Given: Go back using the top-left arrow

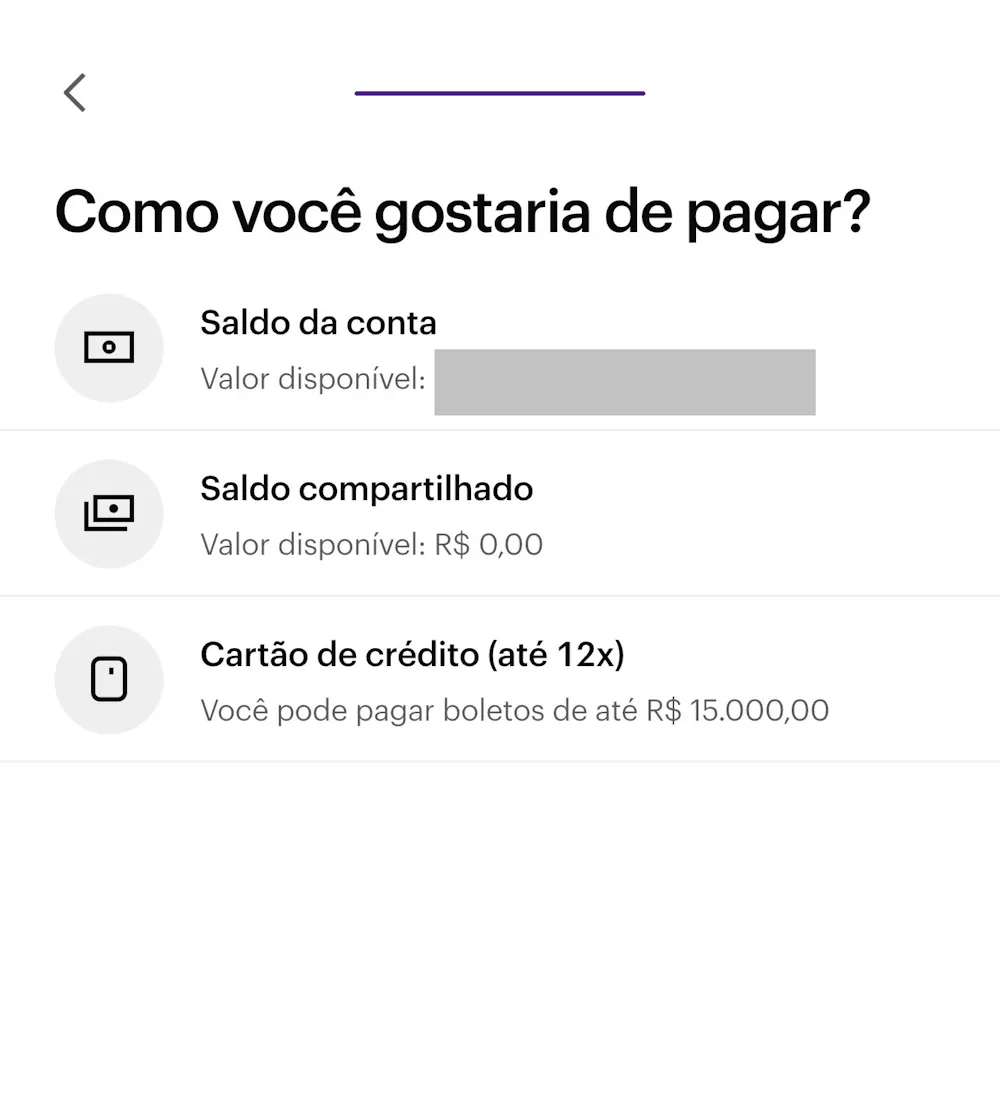Looking at the screenshot, I should 75,93.
